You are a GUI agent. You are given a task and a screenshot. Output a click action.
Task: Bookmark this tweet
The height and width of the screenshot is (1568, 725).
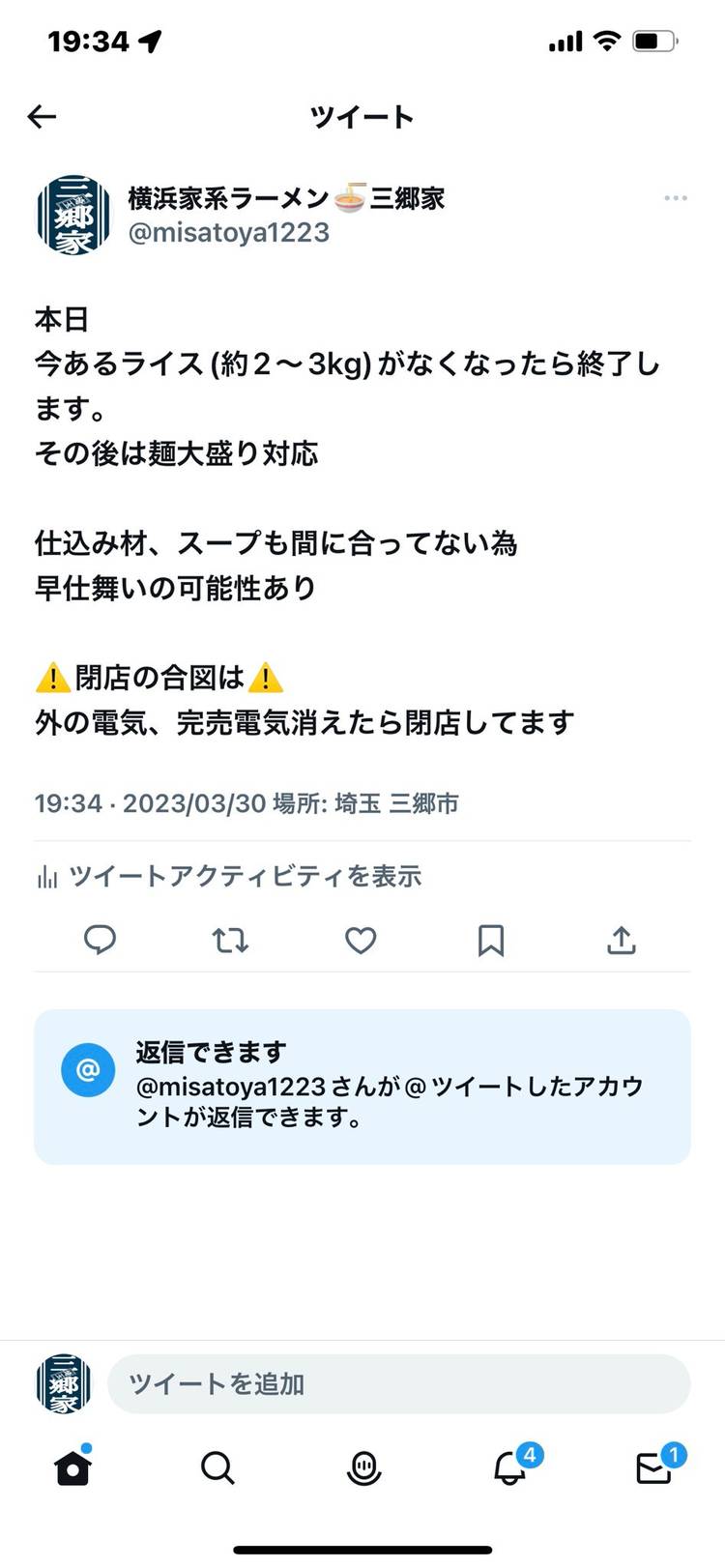click(x=491, y=940)
